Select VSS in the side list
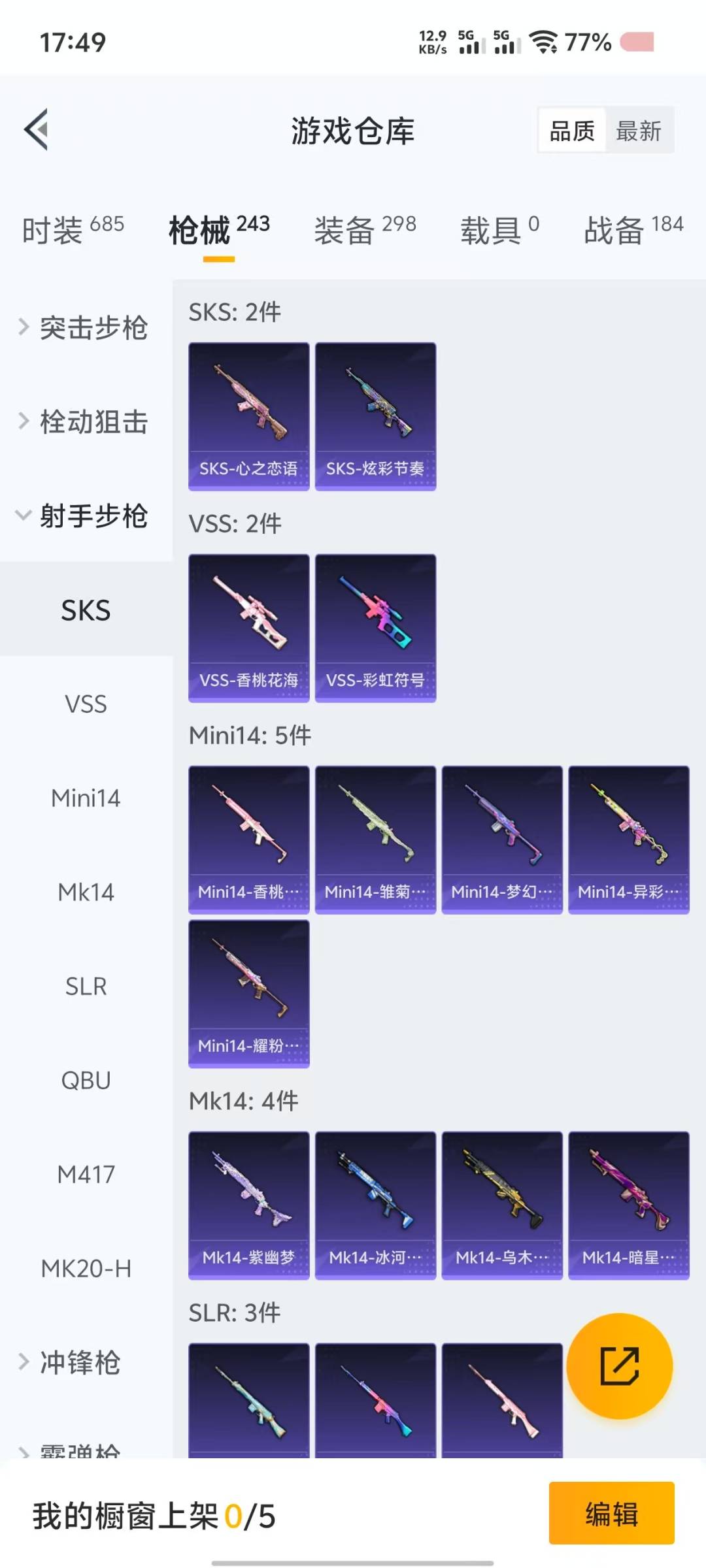 coord(86,704)
